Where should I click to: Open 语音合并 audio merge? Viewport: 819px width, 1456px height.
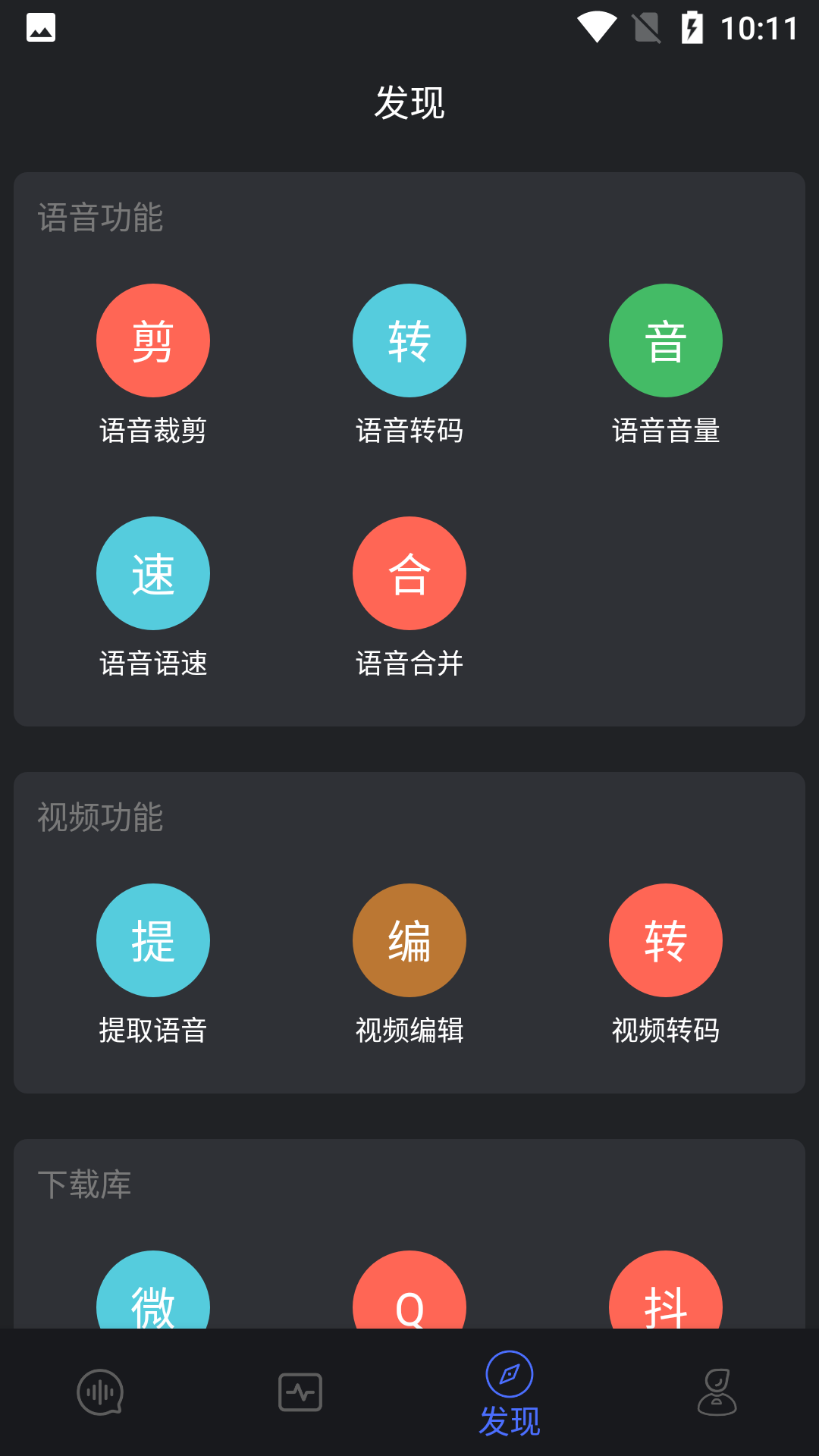[409, 573]
